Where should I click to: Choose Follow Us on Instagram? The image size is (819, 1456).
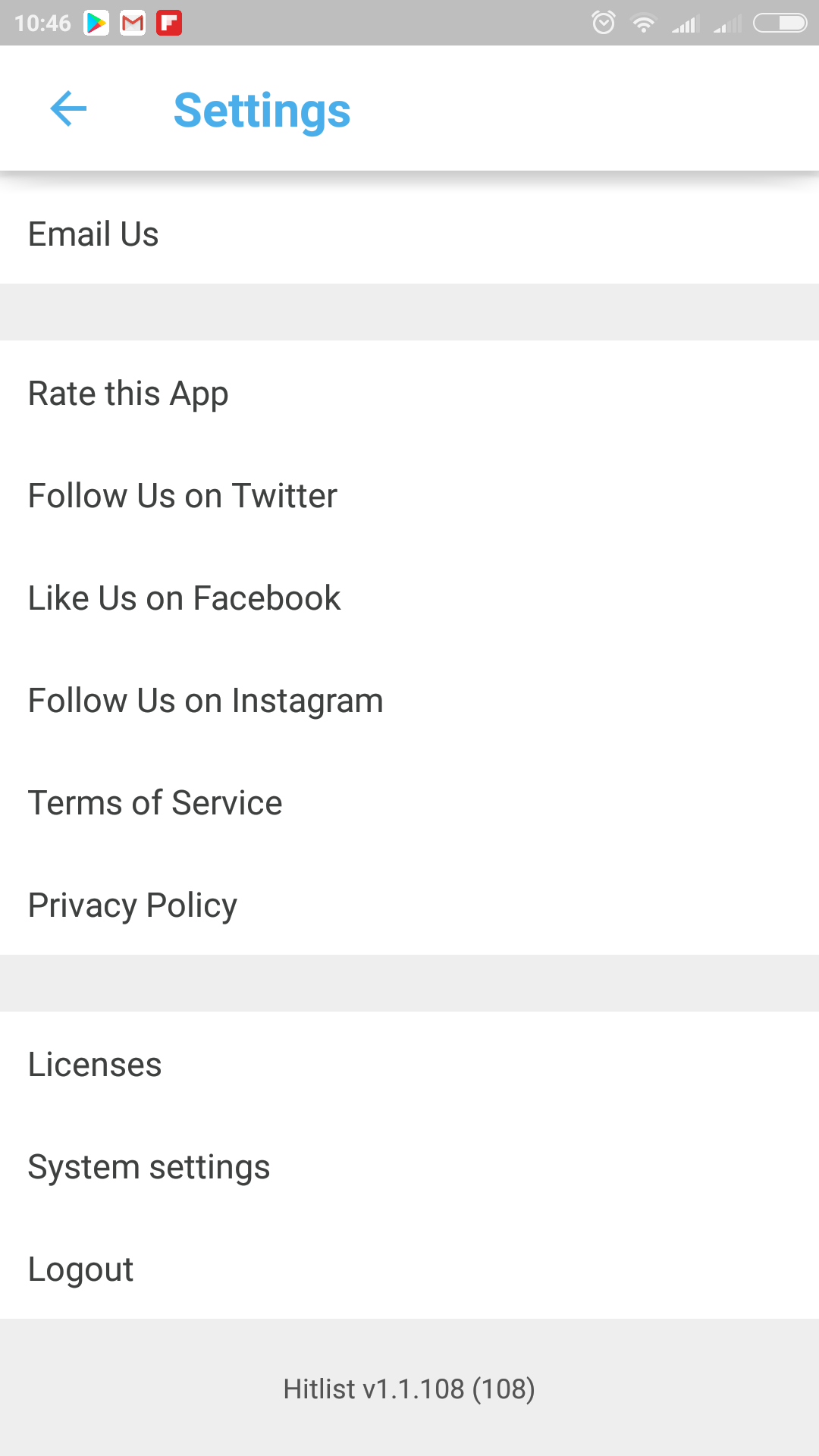(409, 700)
